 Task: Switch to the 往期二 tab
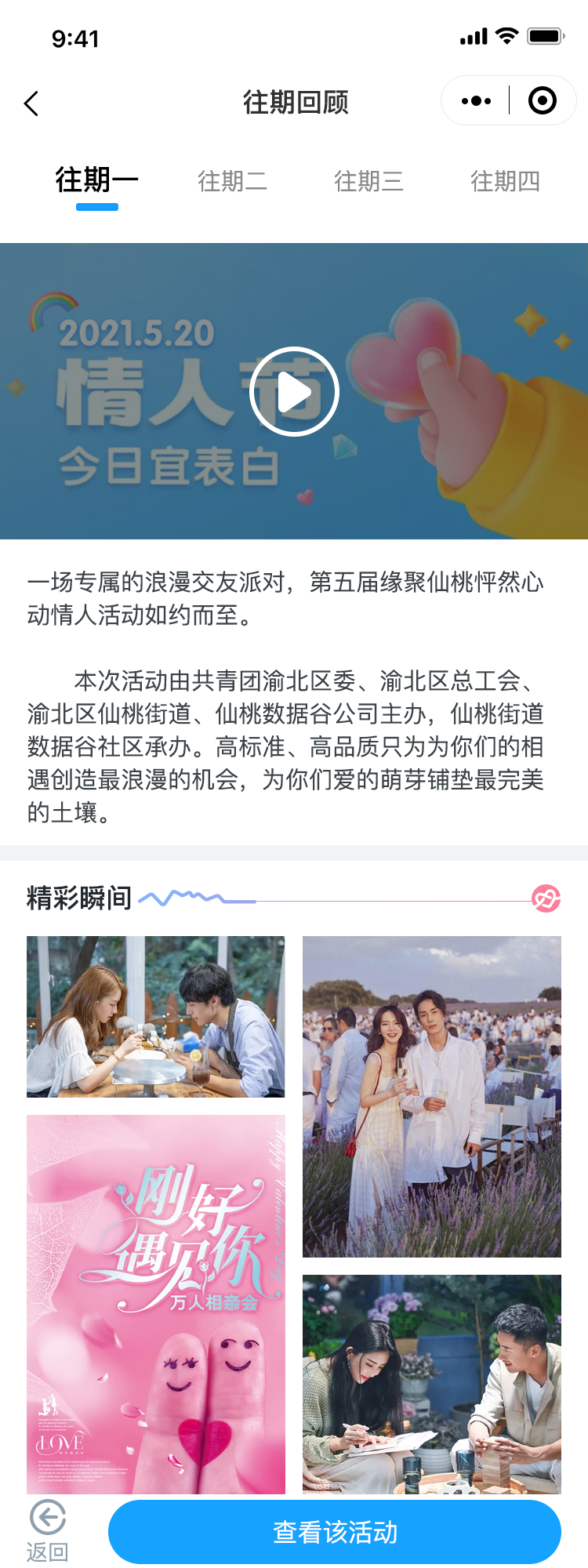[x=232, y=181]
